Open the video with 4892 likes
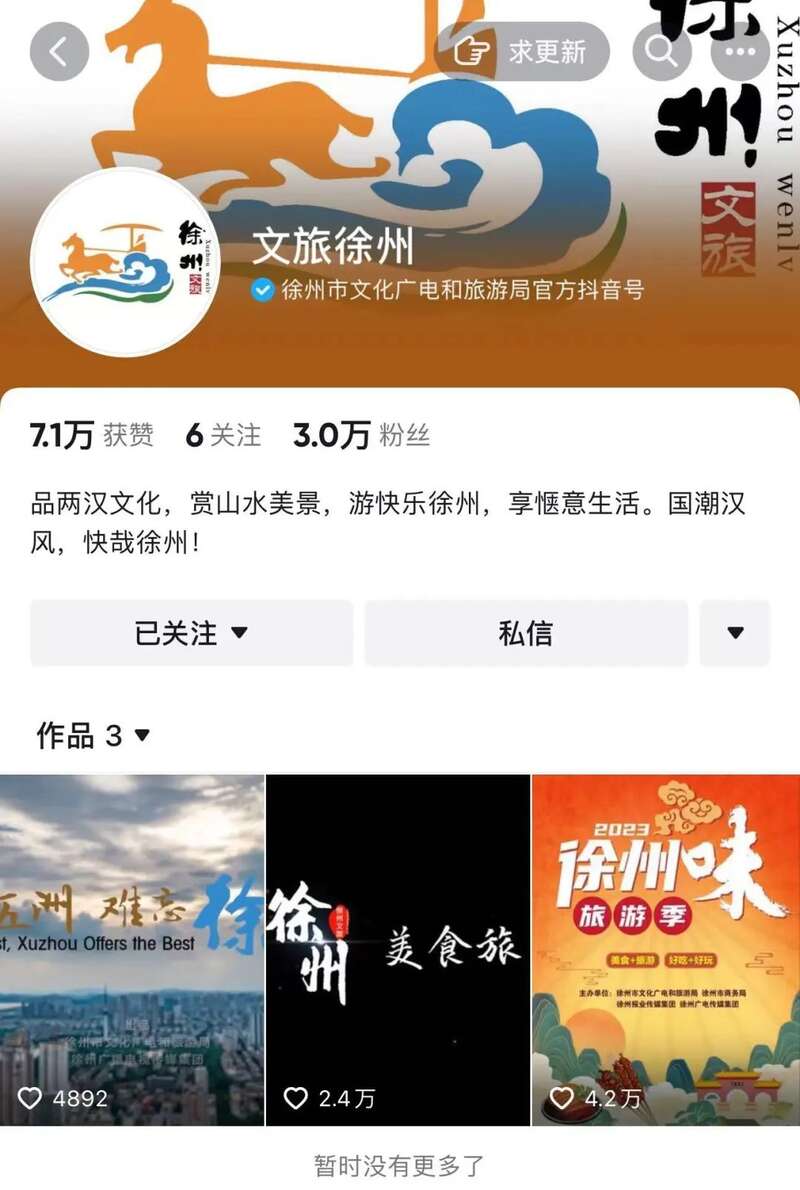The width and height of the screenshot is (800, 1190). 132,950
